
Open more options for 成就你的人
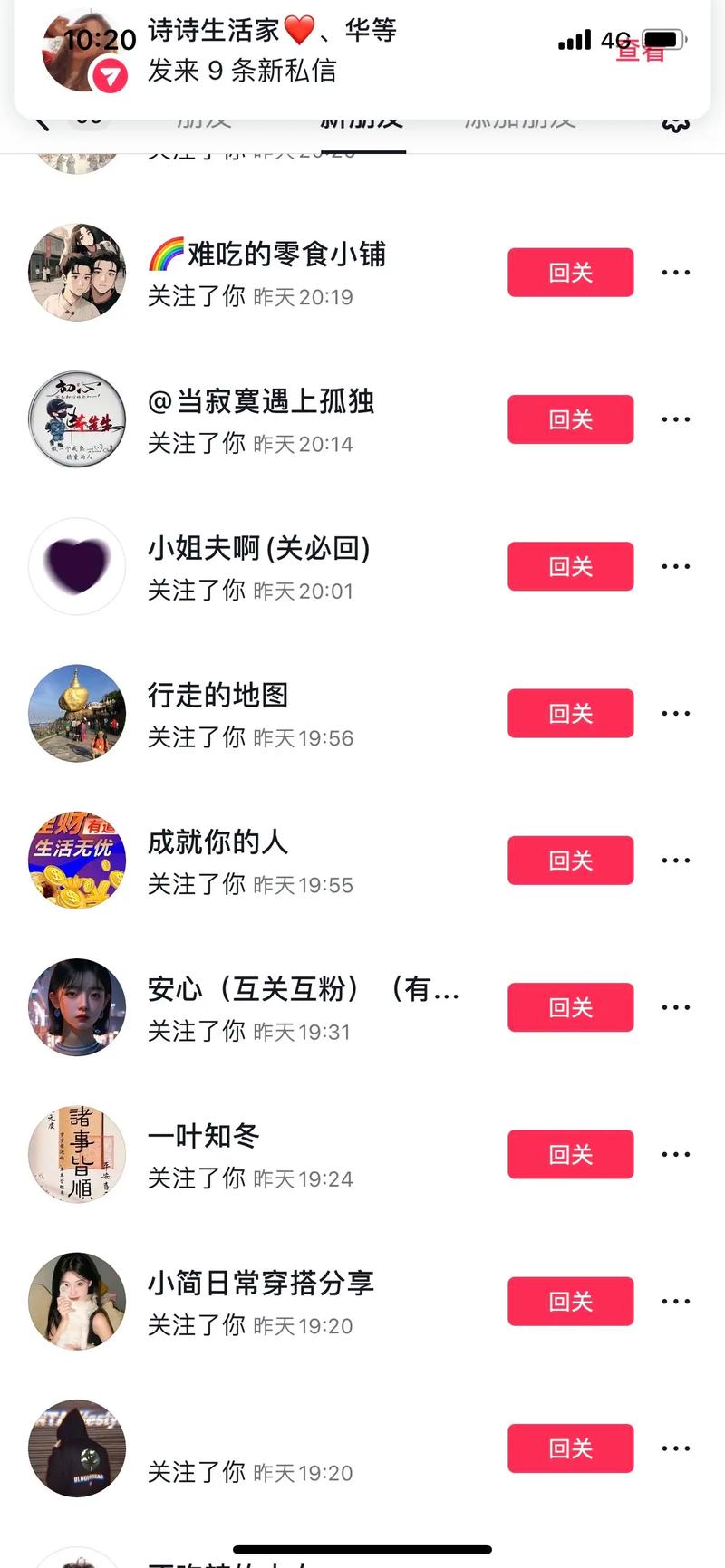coord(675,860)
